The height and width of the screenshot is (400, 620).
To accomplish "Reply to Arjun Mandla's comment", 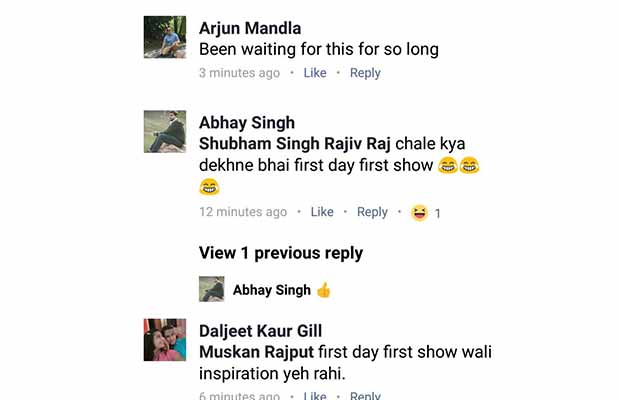I will pos(365,73).
